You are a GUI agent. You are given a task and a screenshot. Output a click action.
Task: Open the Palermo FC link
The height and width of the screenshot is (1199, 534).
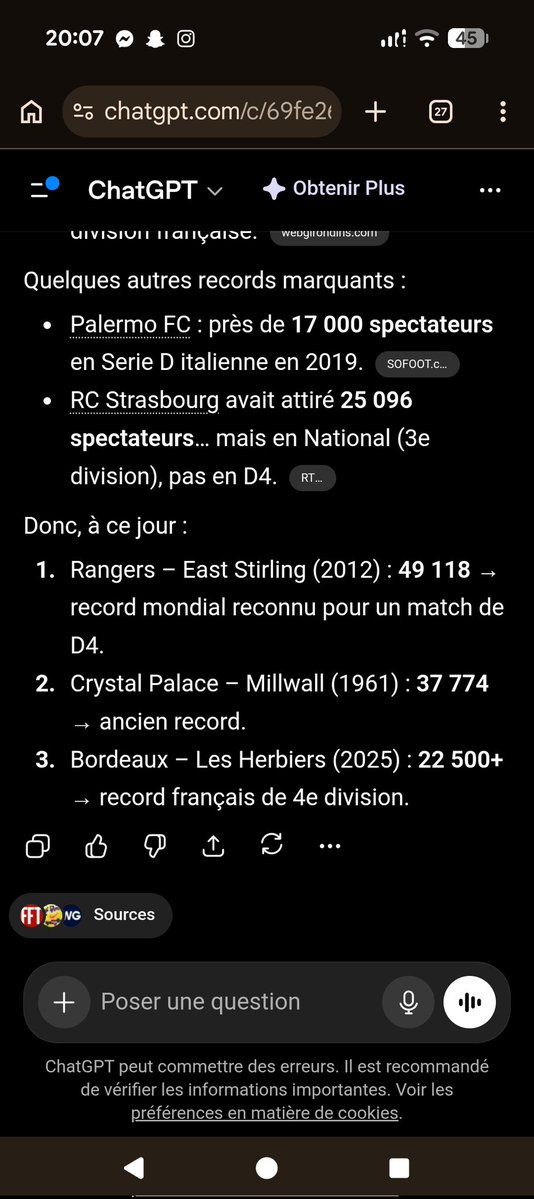(x=130, y=325)
